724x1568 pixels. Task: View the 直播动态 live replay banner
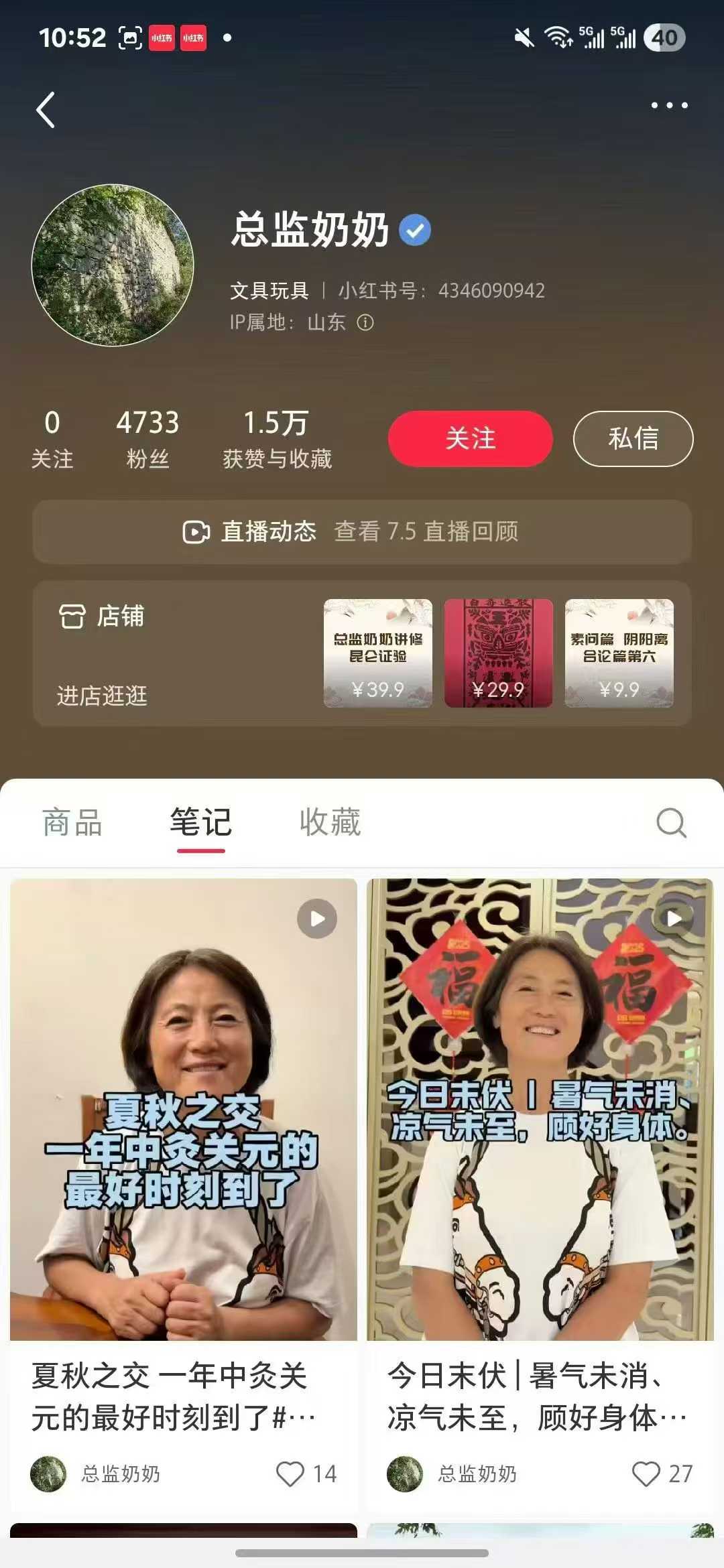tap(362, 531)
